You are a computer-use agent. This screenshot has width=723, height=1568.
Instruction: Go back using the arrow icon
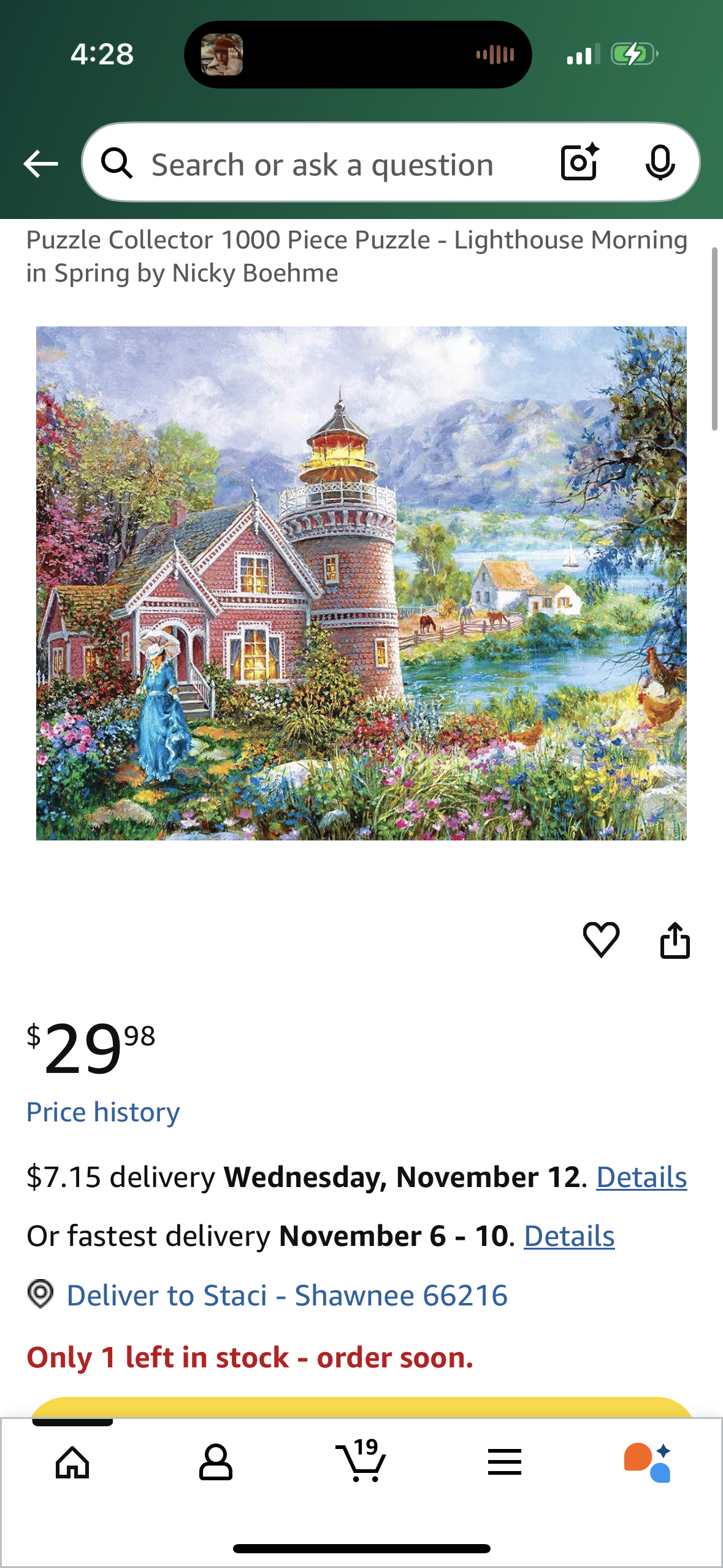(40, 164)
